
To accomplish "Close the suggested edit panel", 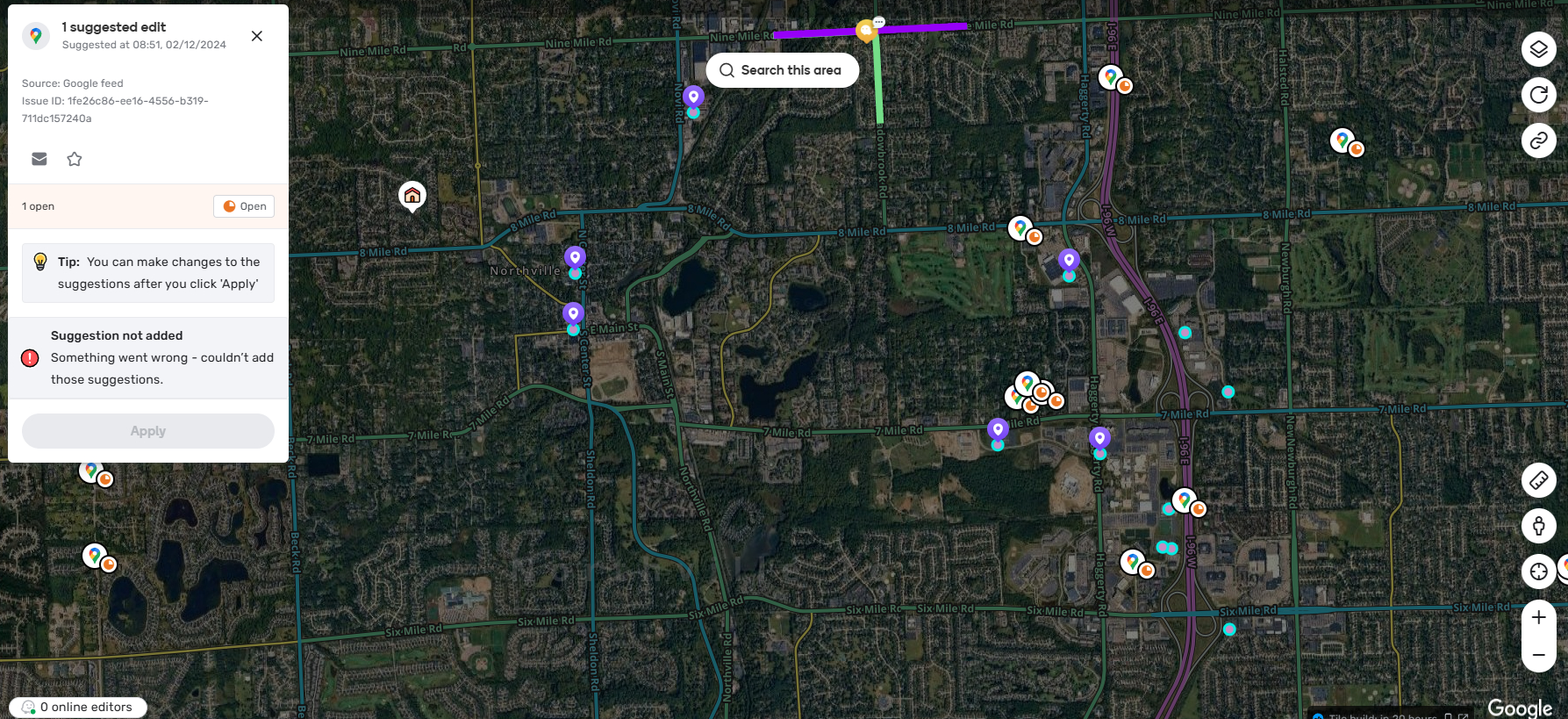I will point(256,36).
